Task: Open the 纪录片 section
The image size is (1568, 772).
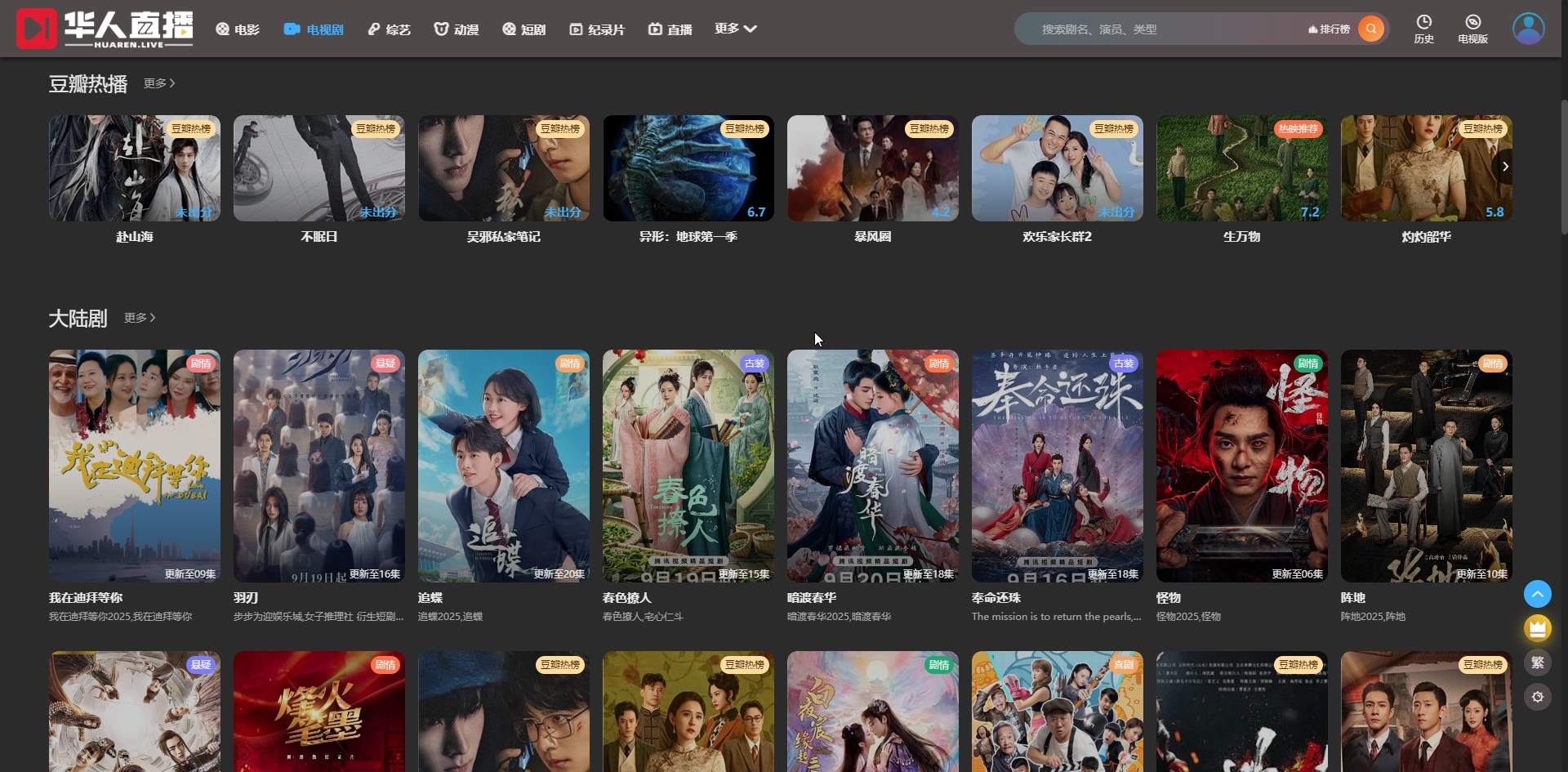Action: tap(597, 29)
